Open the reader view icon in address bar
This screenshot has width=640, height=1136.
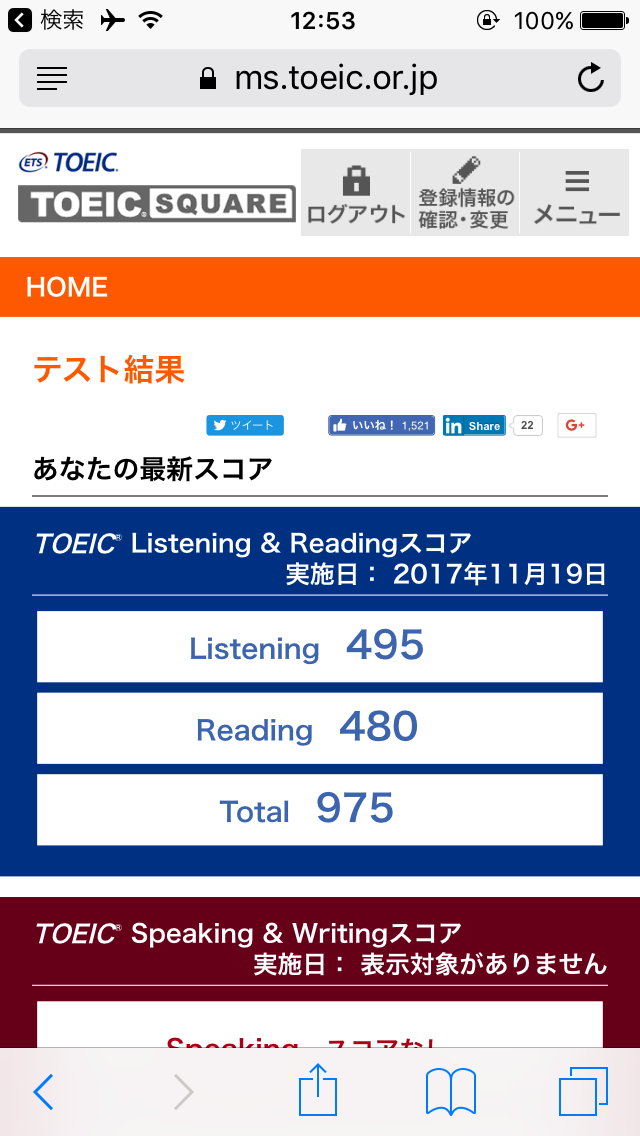click(51, 78)
